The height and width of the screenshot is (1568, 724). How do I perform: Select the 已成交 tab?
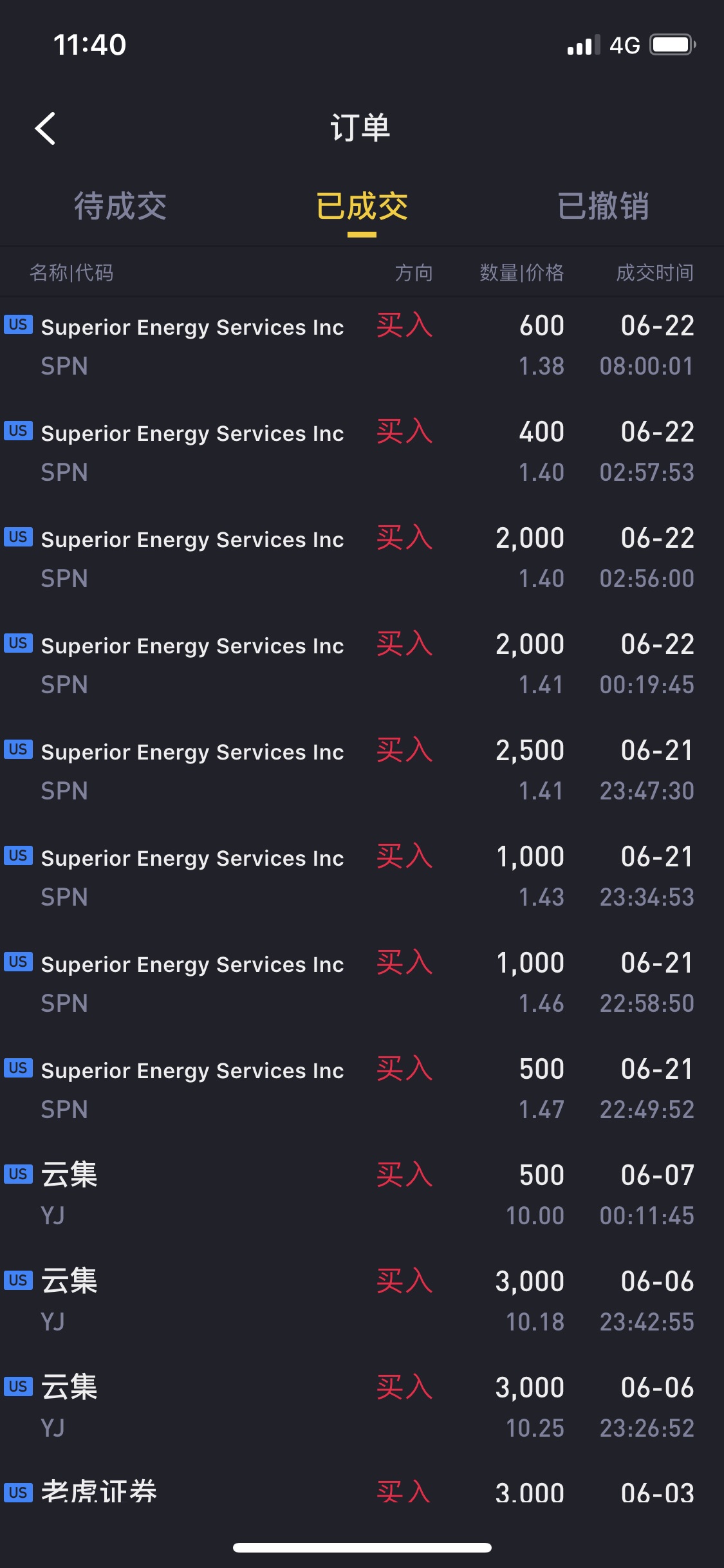point(362,207)
